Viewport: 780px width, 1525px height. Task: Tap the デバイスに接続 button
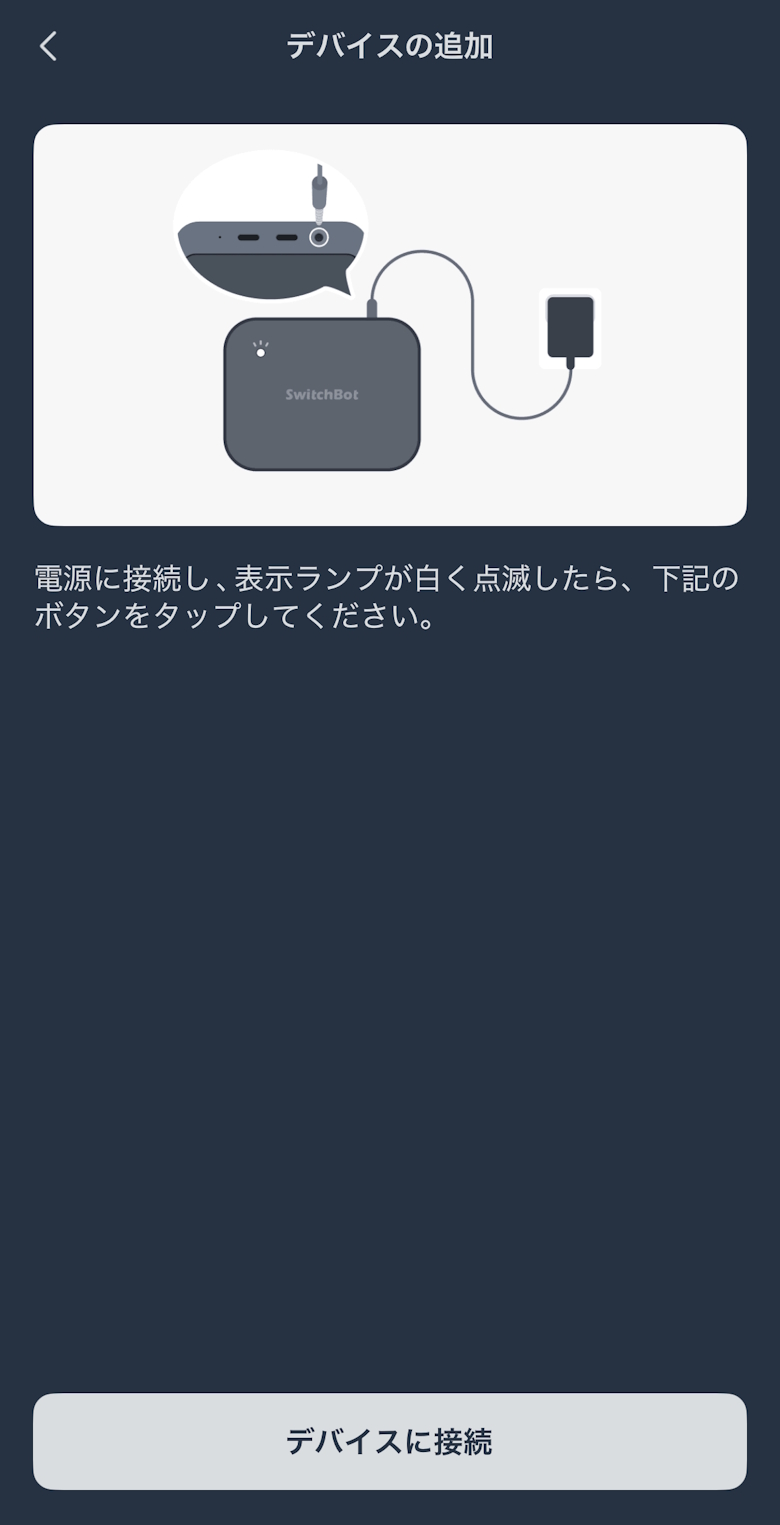[390, 1441]
